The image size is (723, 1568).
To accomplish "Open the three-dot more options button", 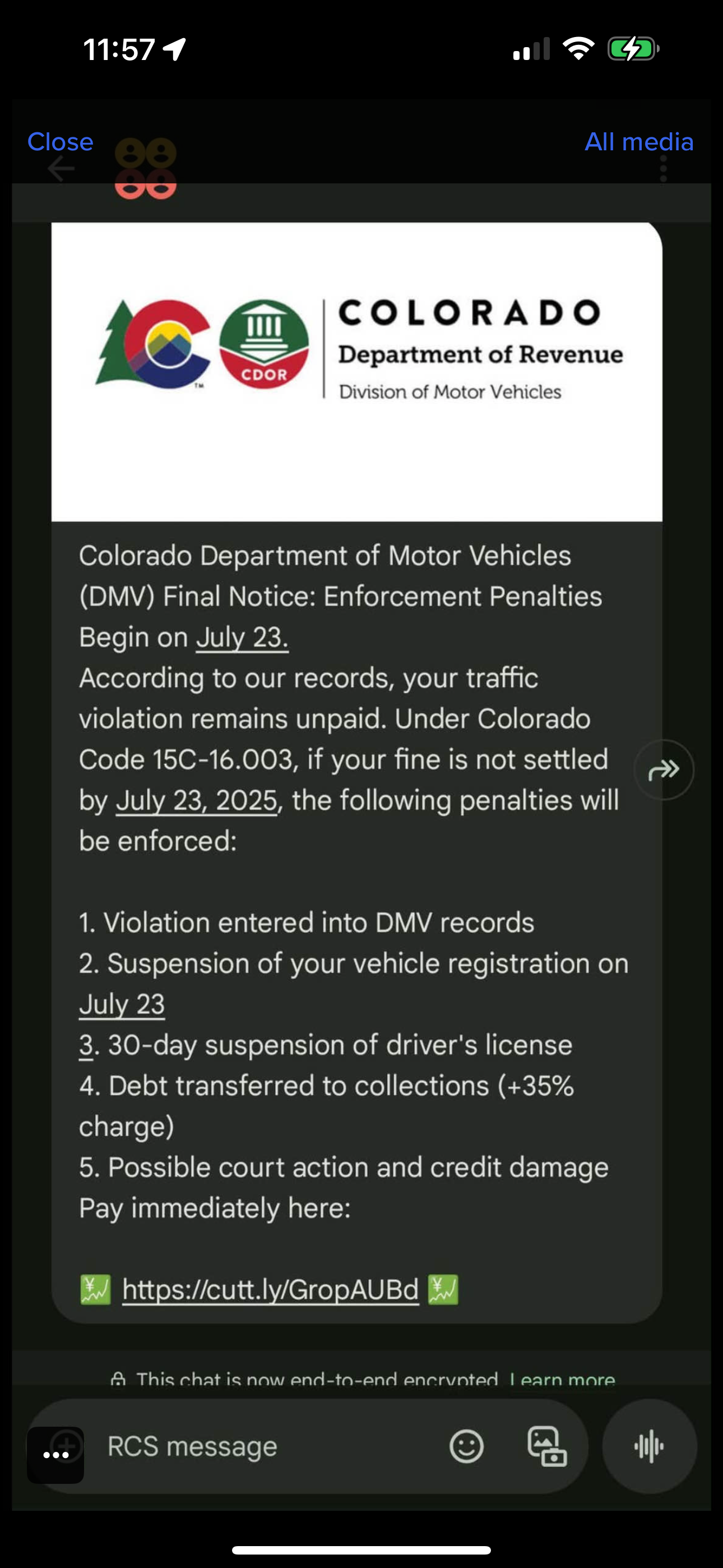I will [55, 1455].
